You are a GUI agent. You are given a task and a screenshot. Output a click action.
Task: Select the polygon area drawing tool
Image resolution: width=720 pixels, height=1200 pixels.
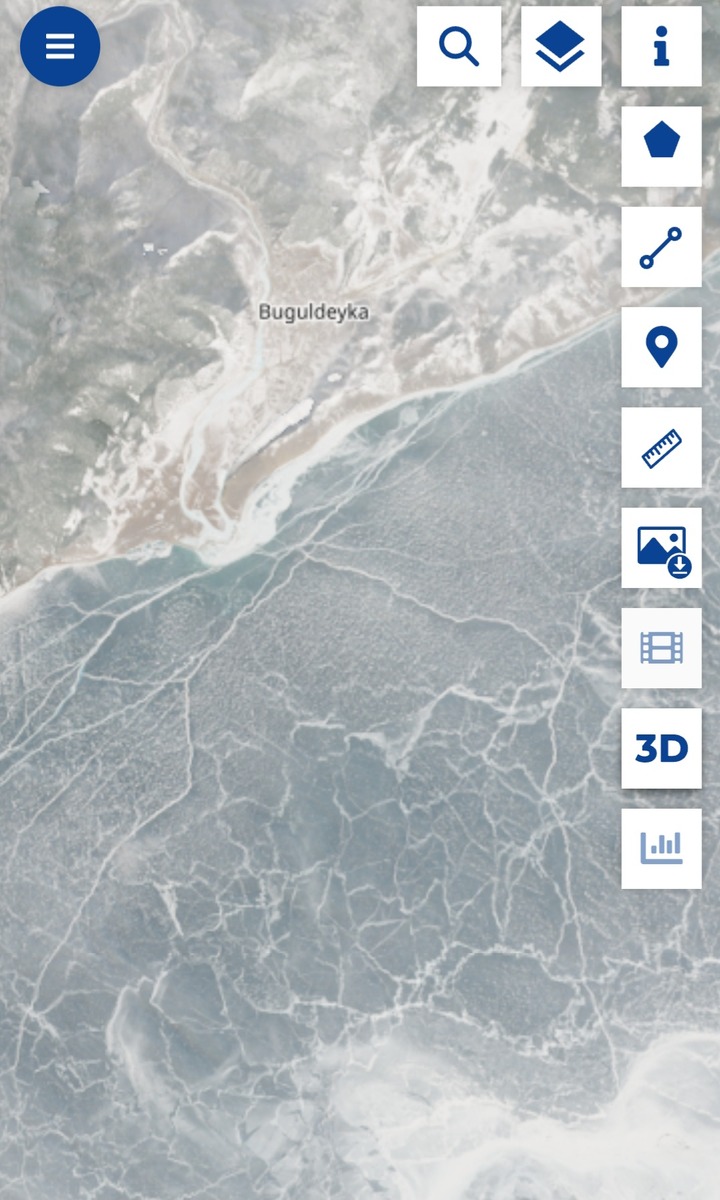tap(661, 146)
